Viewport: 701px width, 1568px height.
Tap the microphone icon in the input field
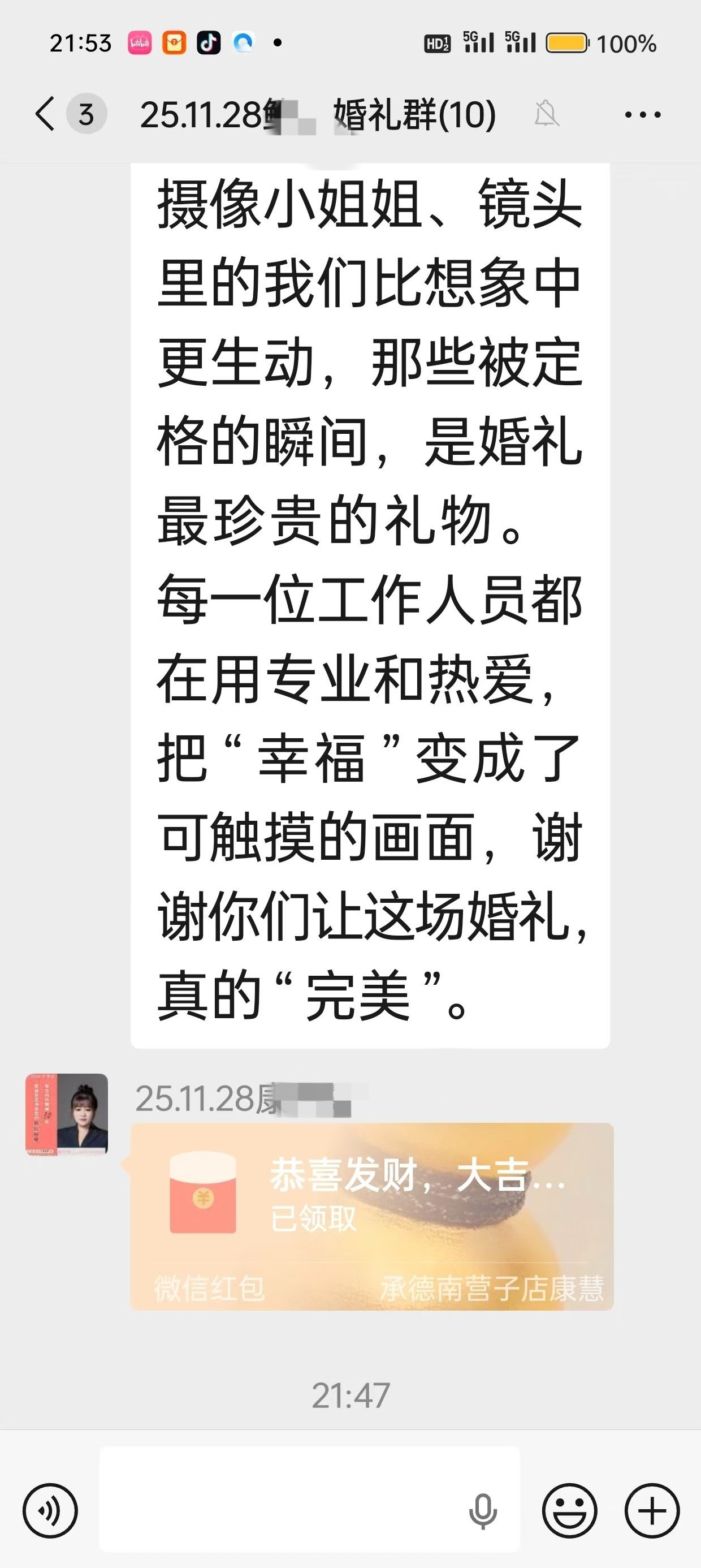coord(483,1511)
